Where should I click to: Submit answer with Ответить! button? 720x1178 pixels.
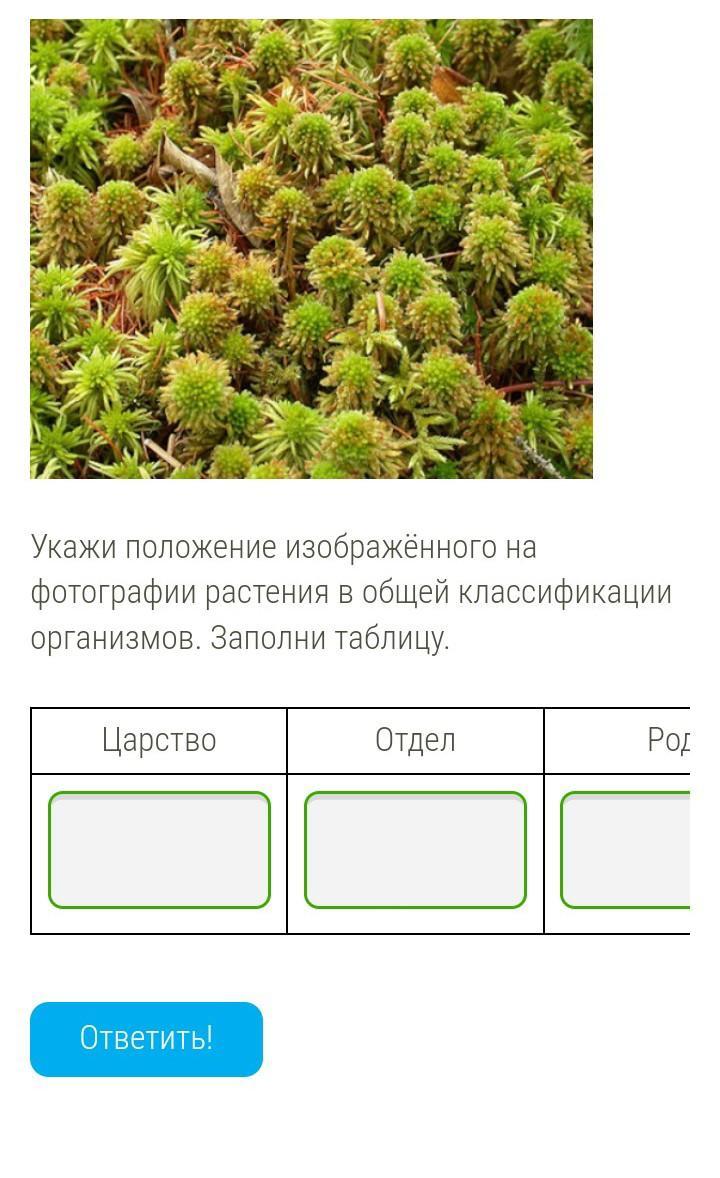coord(146,1038)
